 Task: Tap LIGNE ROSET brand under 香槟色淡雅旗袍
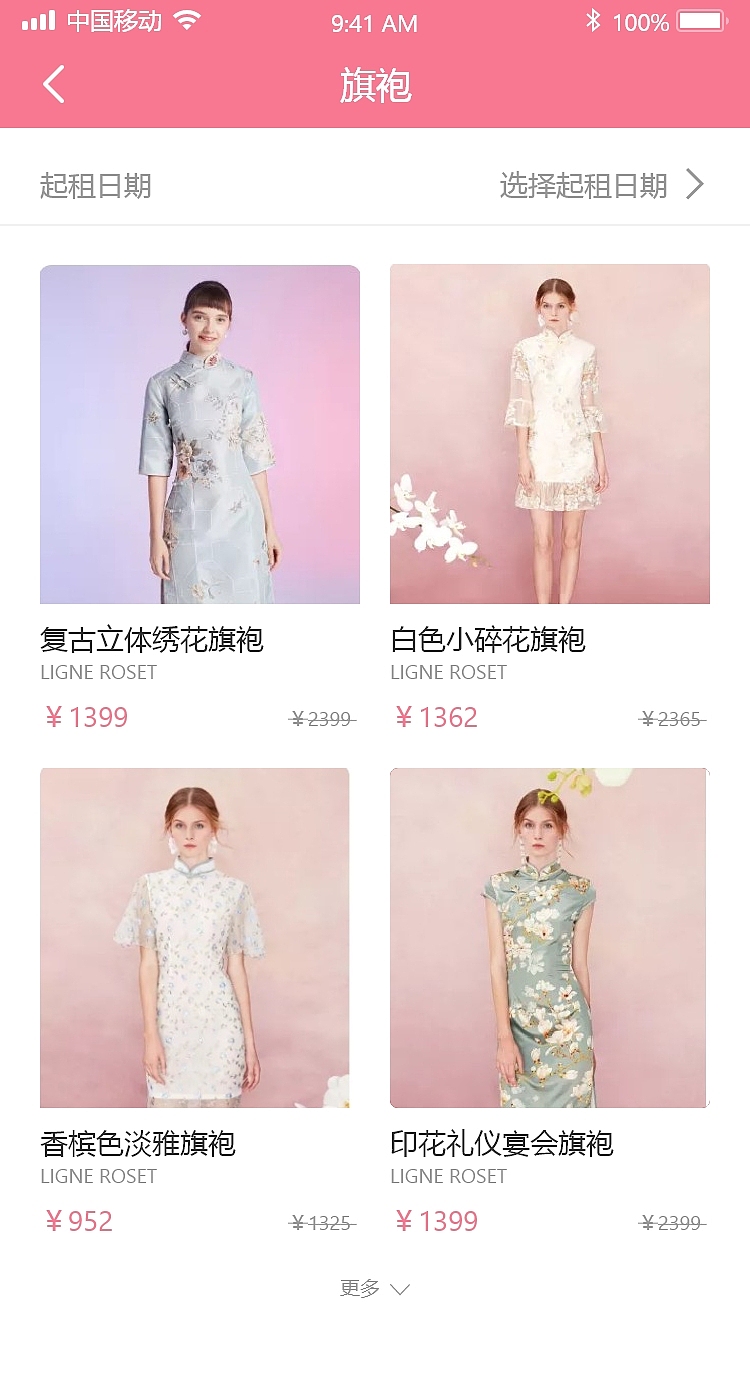(98, 1177)
